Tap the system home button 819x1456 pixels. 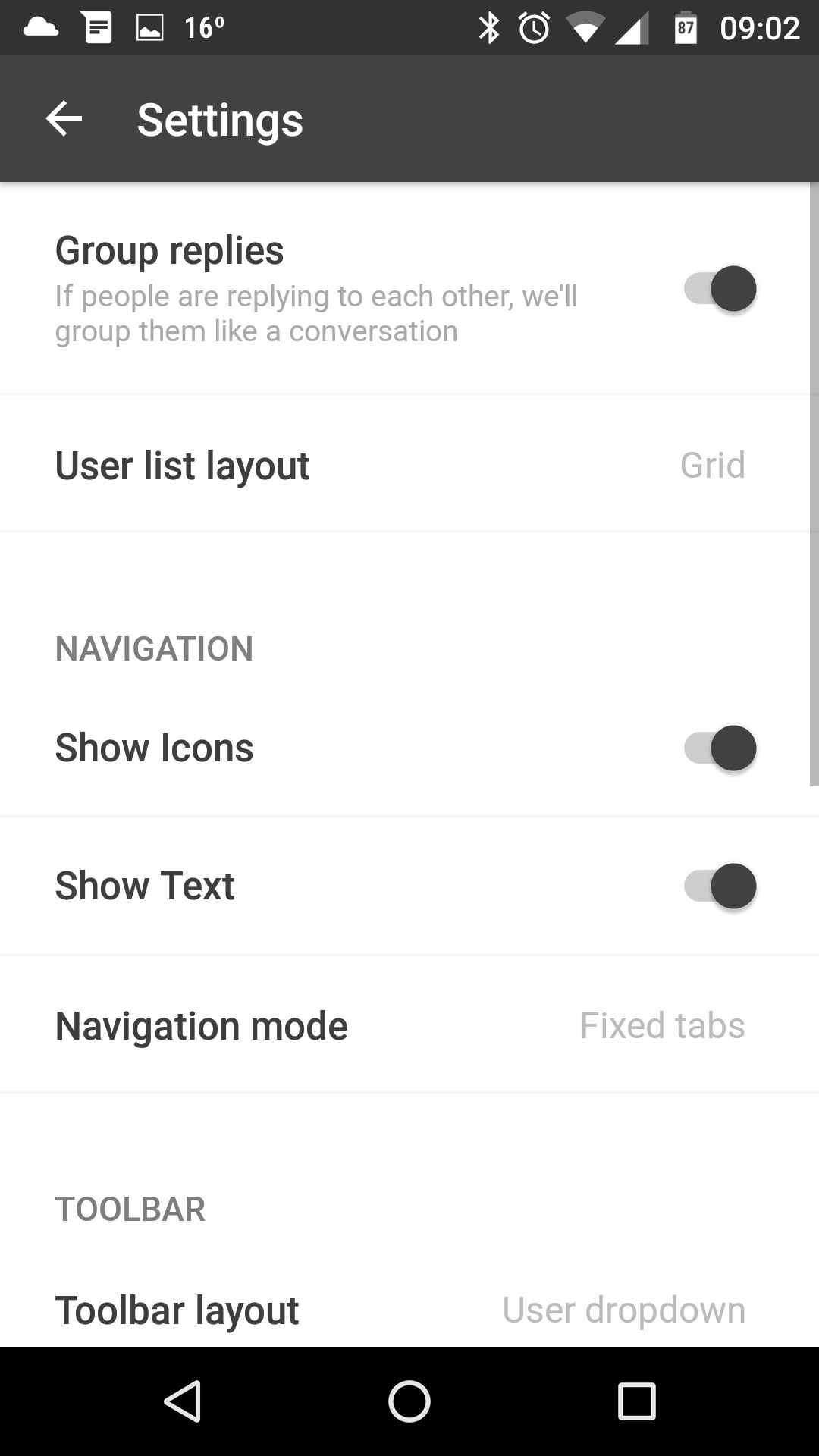[409, 1401]
